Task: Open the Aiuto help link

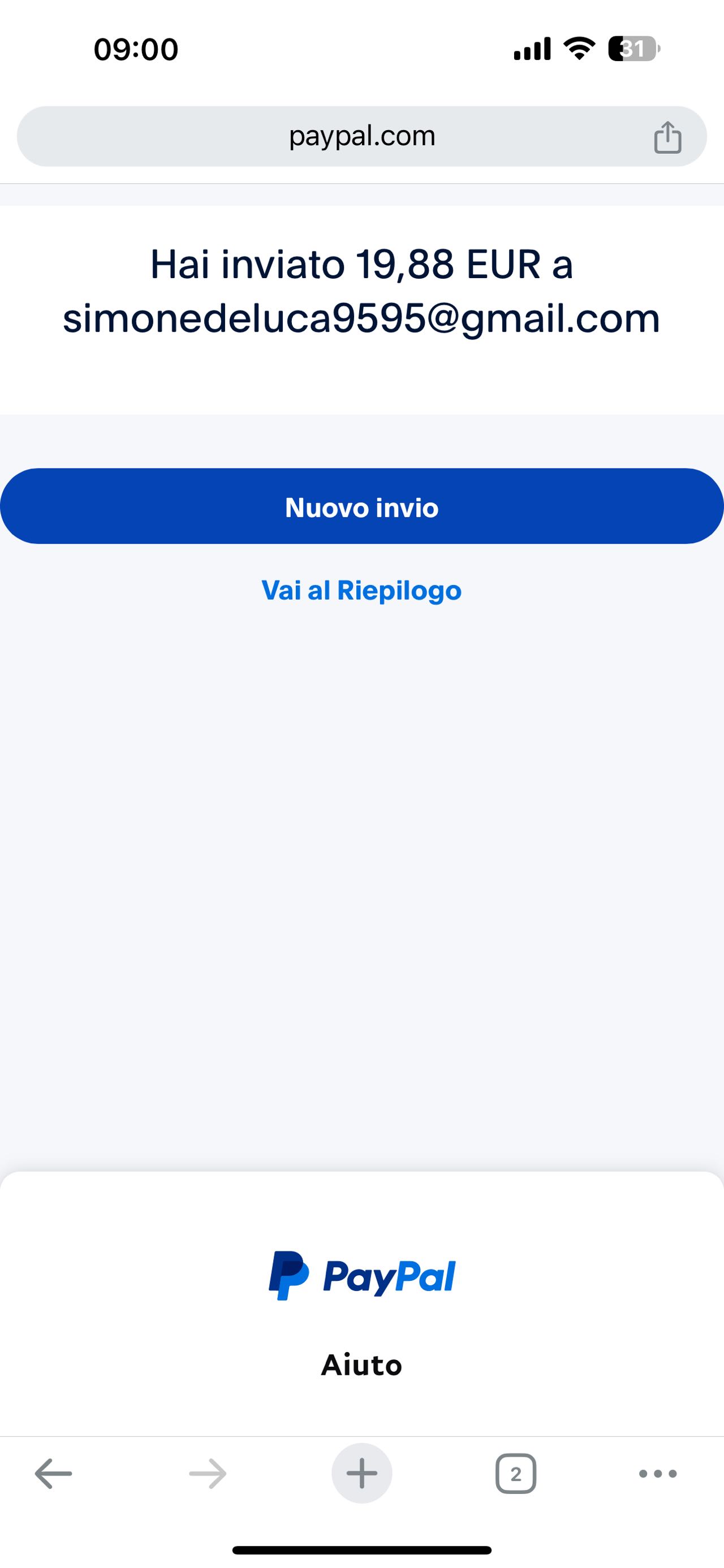Action: pyautogui.click(x=361, y=1365)
